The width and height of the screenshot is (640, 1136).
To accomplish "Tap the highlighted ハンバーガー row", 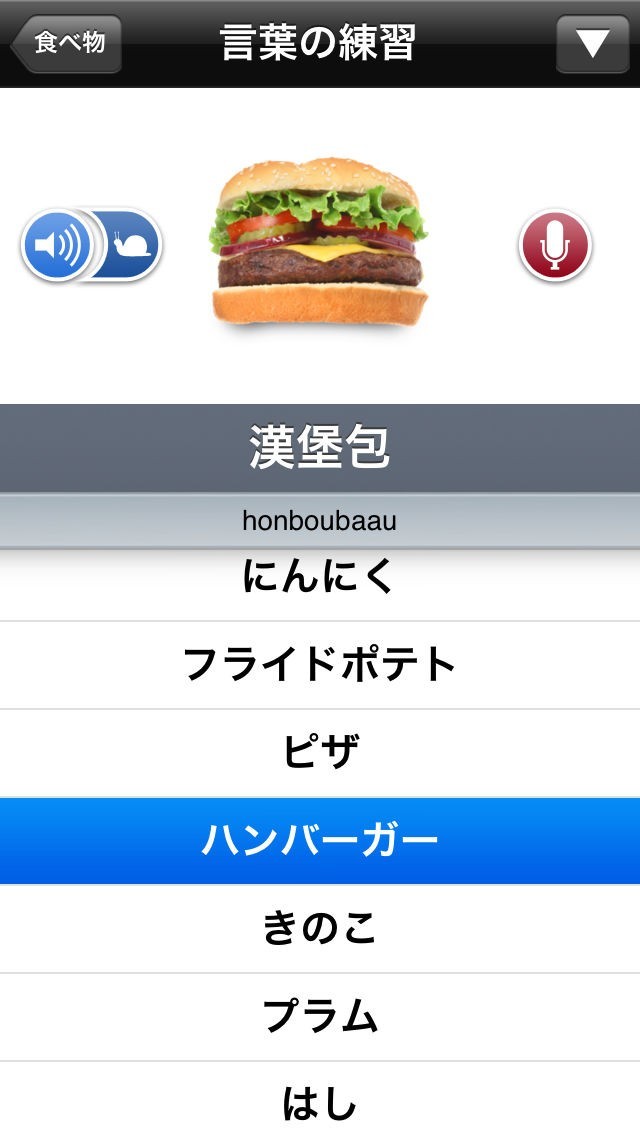I will click(320, 841).
